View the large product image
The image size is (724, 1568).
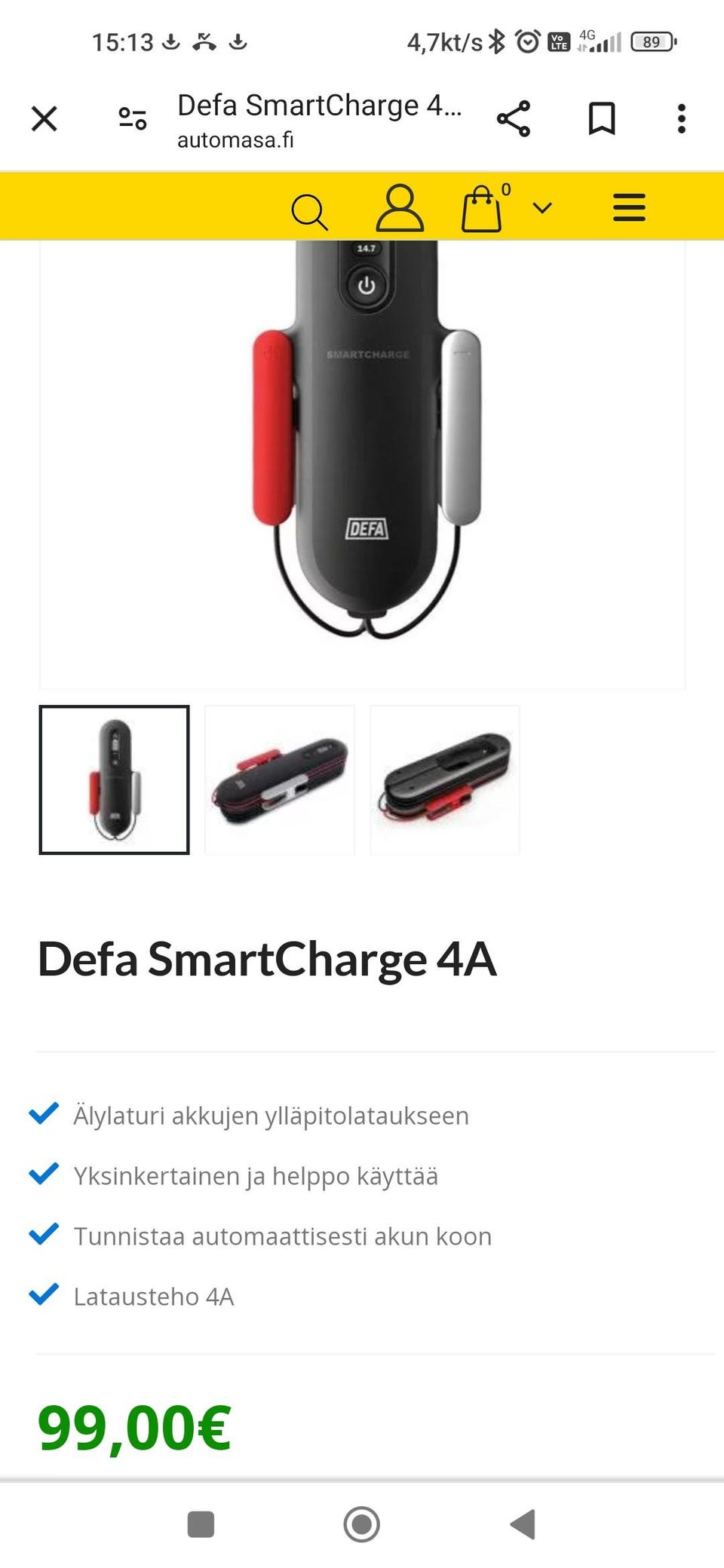pos(363,464)
